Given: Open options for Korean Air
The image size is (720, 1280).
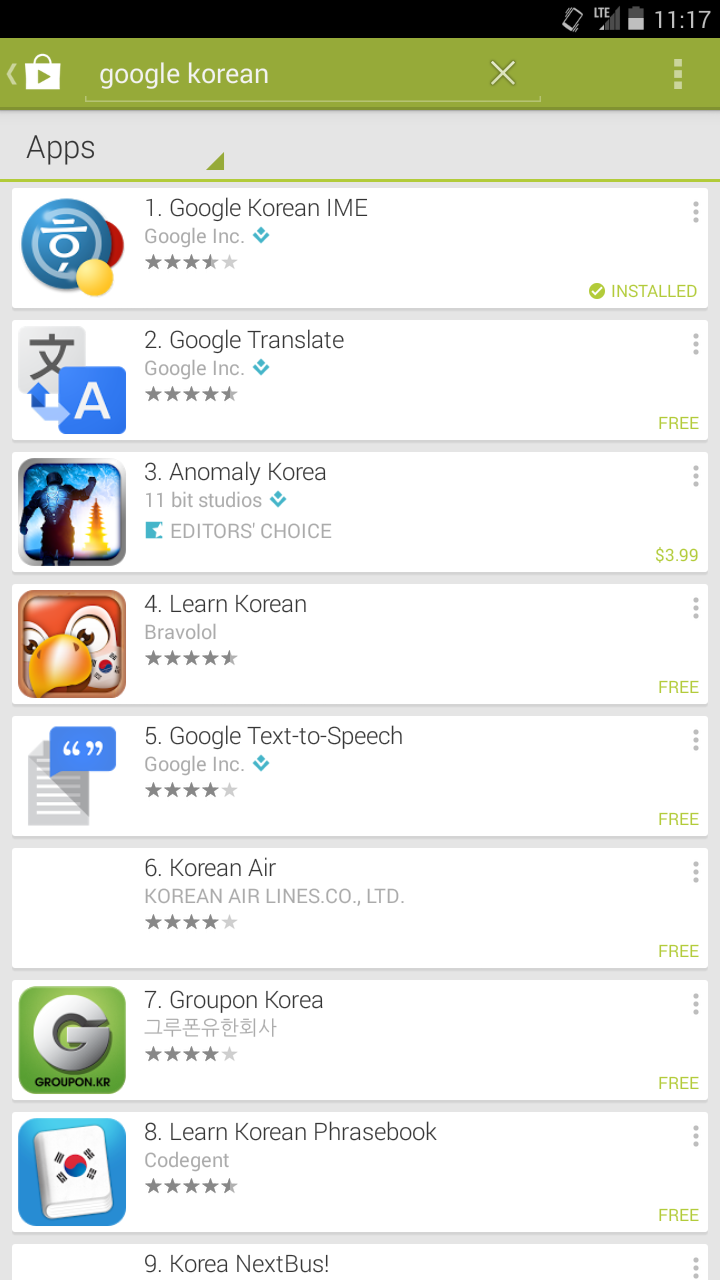Looking at the screenshot, I should [695, 872].
